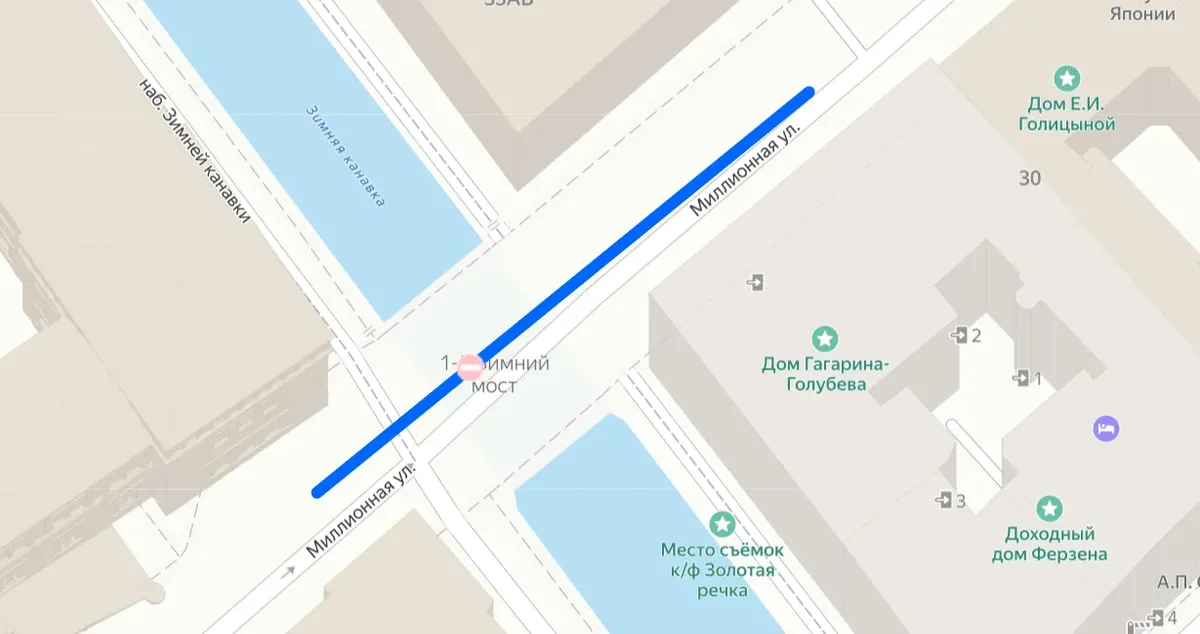Viewport: 1200px width, 634px height.
Task: Open the purple hotel bed marker
Action: (x=1106, y=429)
